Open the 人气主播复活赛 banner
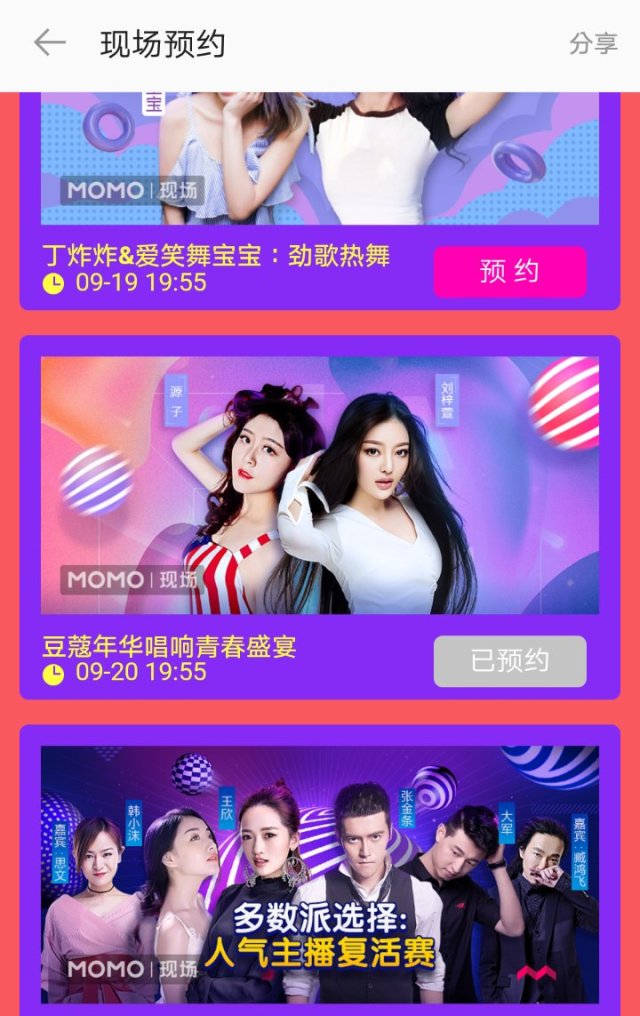The height and width of the screenshot is (1016, 640). coord(319,873)
